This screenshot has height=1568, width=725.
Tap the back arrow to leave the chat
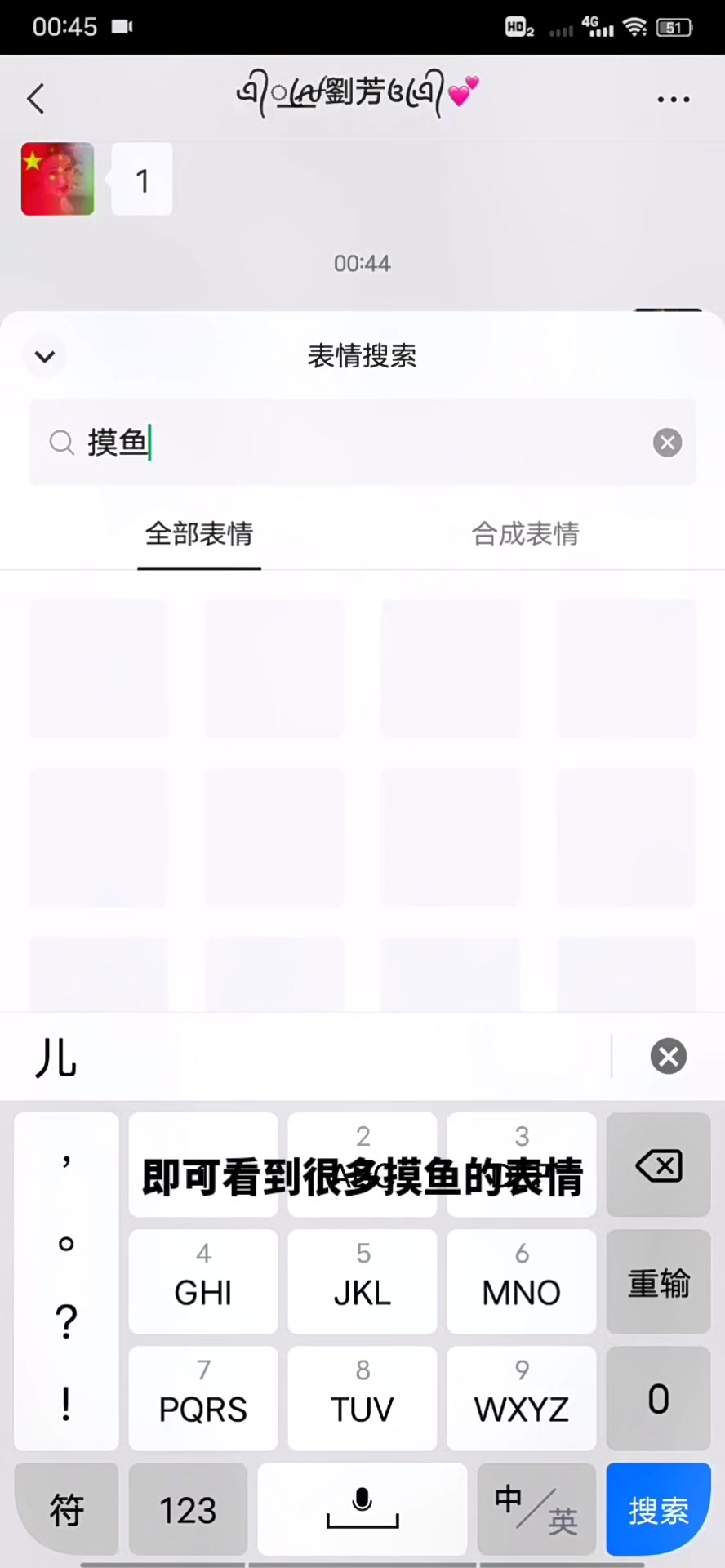coord(35,98)
